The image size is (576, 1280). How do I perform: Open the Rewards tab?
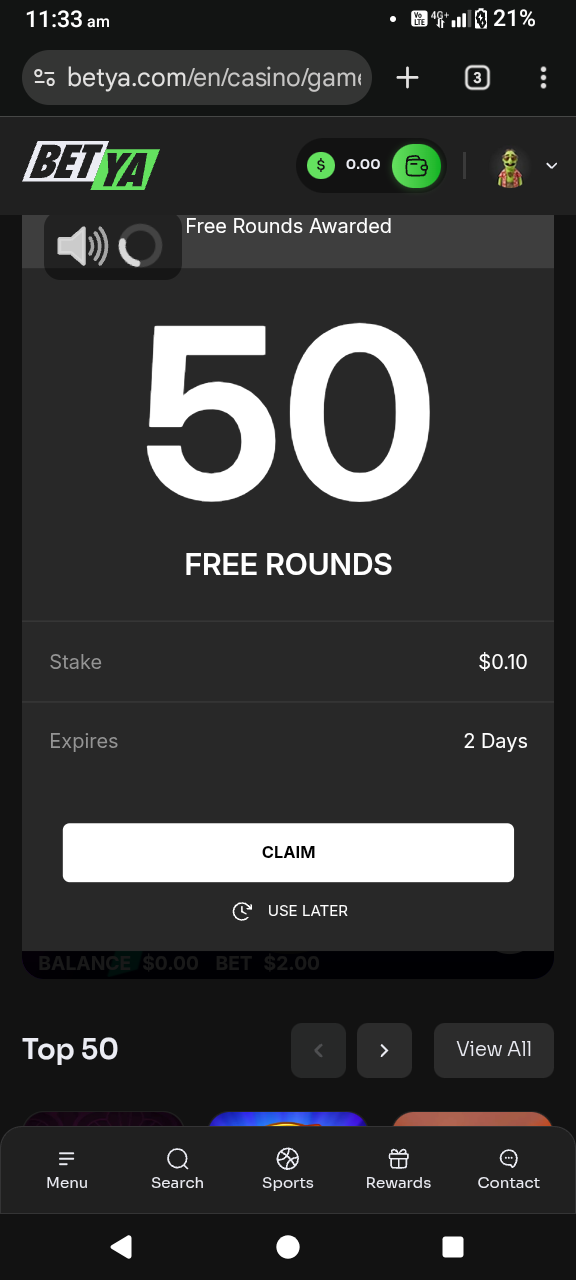[398, 1170]
